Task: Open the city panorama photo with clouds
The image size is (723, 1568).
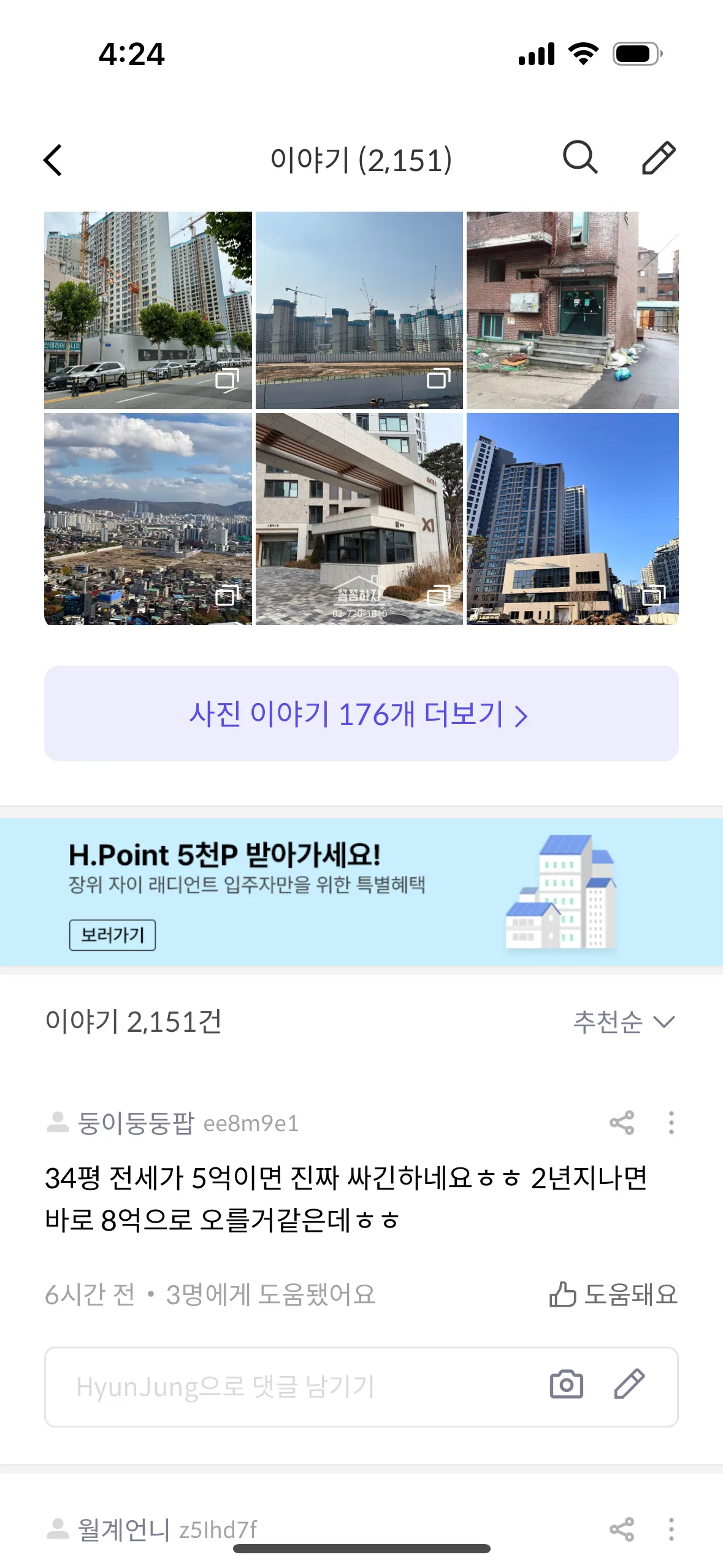Action: tap(148, 519)
